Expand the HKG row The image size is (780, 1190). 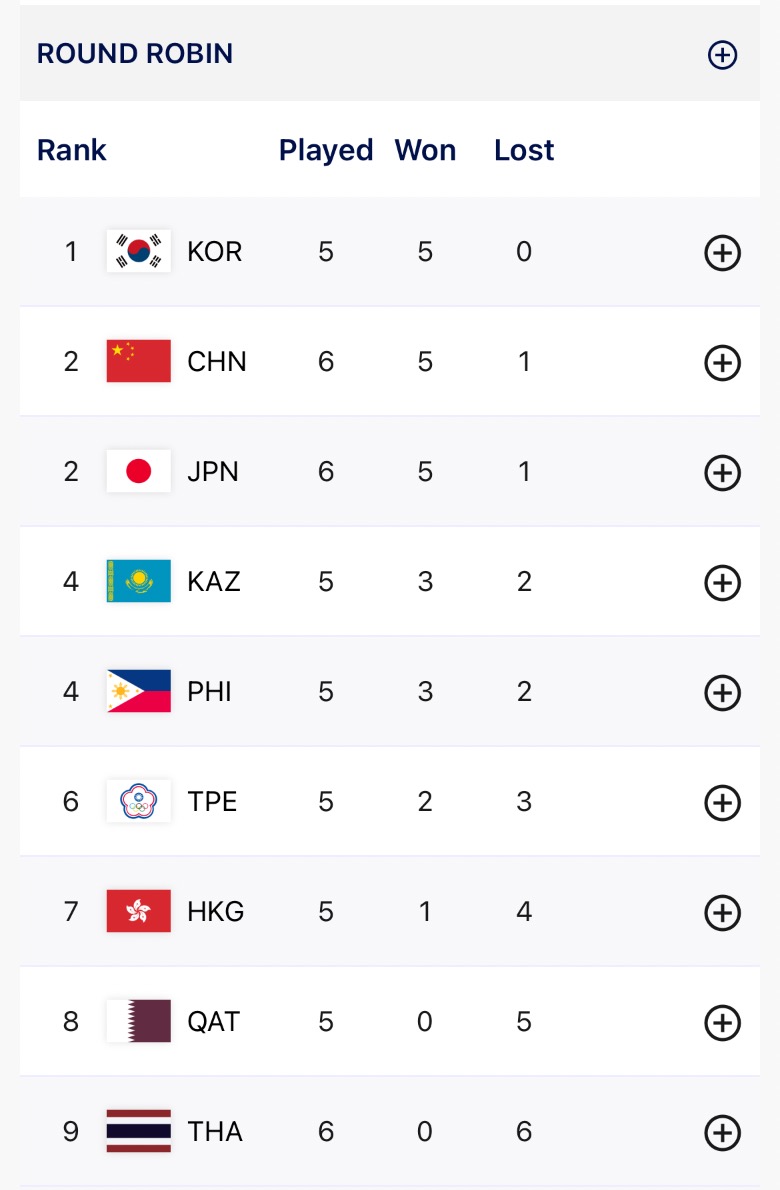722,913
